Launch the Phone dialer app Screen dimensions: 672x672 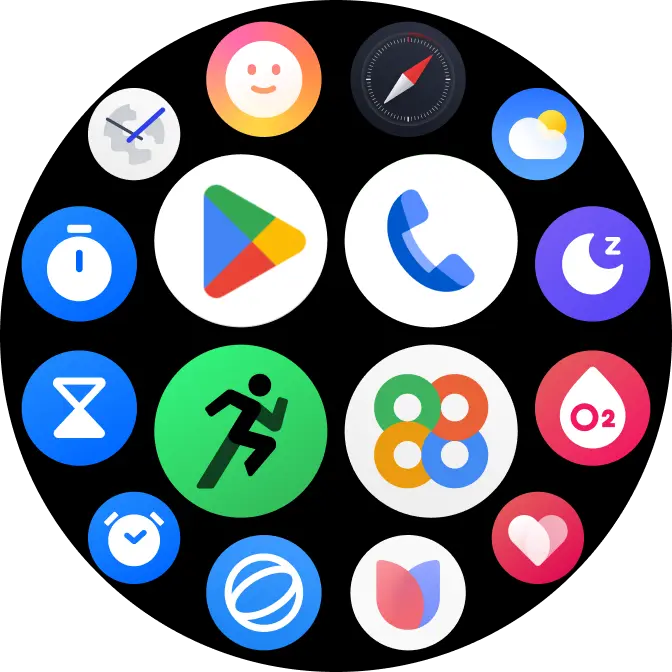[431, 240]
